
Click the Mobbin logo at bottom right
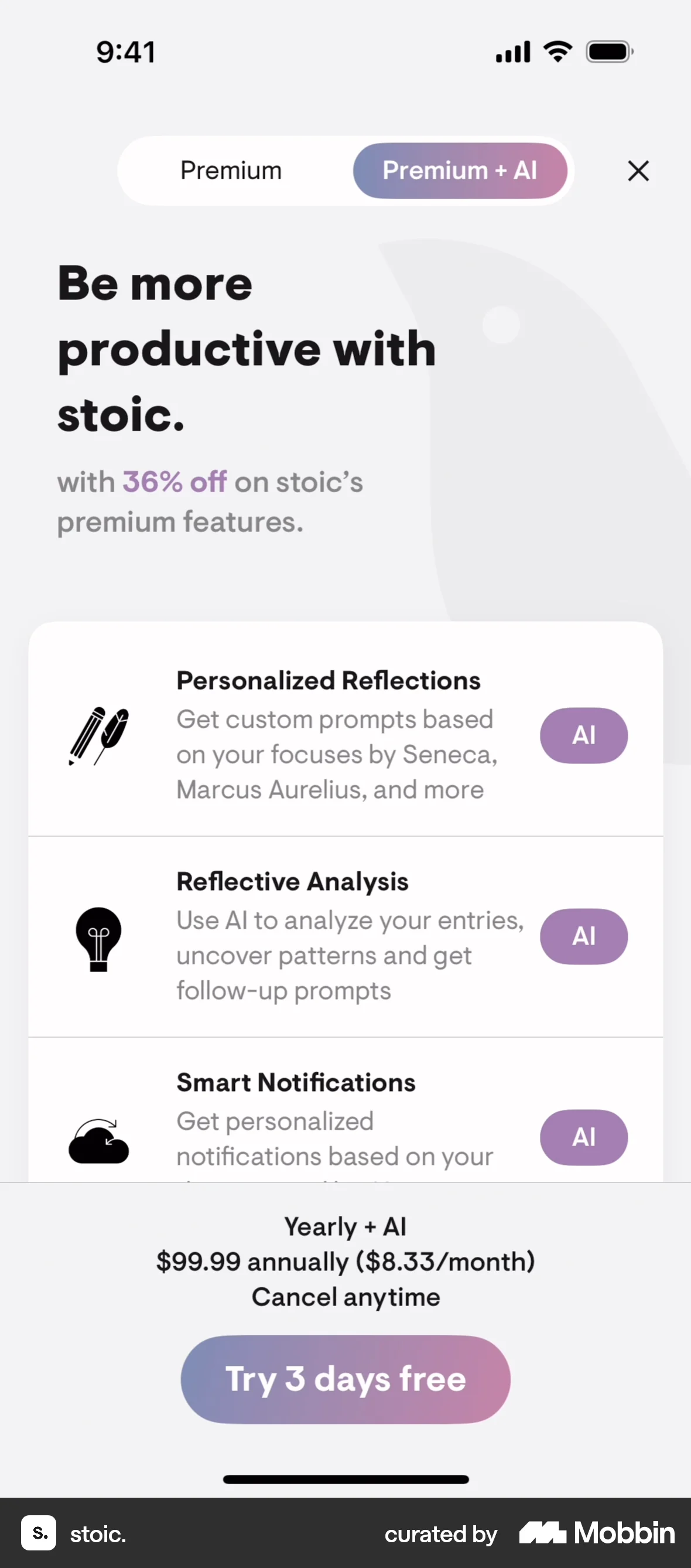(595, 1533)
